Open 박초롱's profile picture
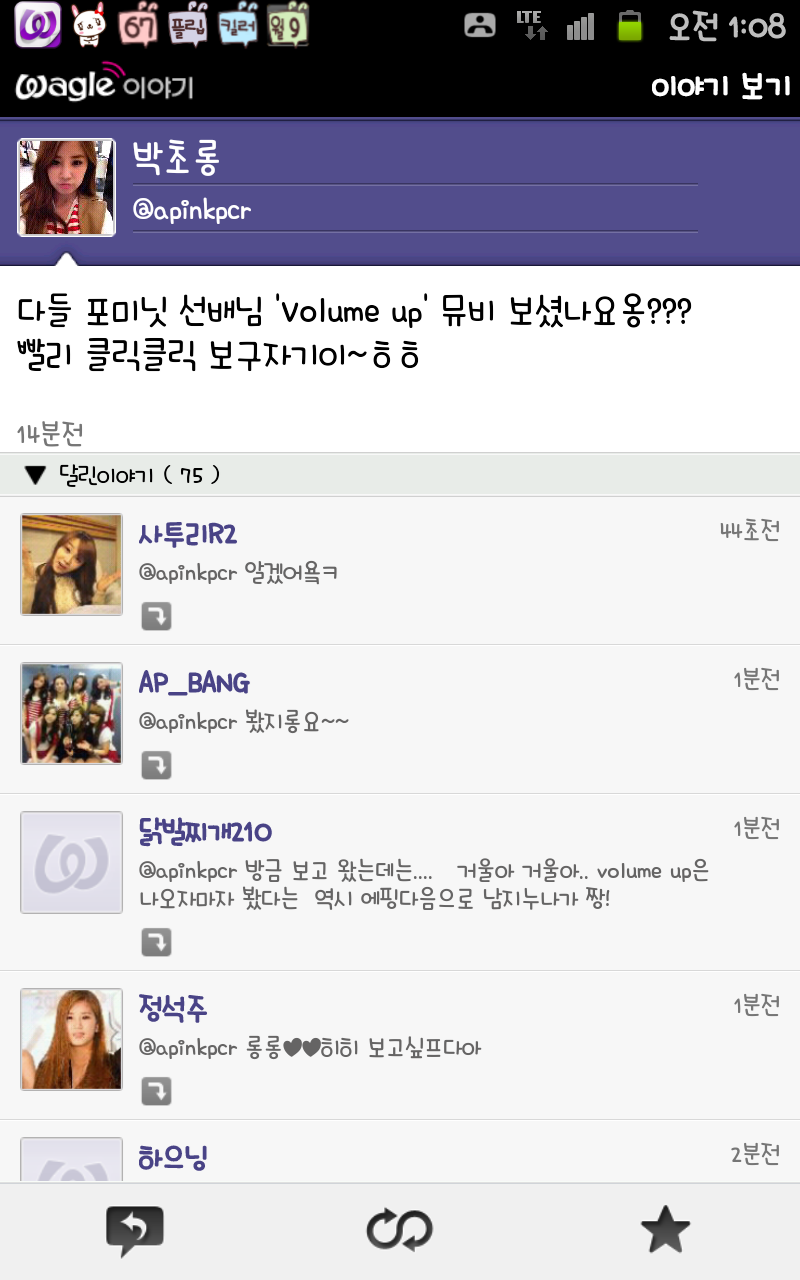This screenshot has height=1280, width=800. coord(67,188)
